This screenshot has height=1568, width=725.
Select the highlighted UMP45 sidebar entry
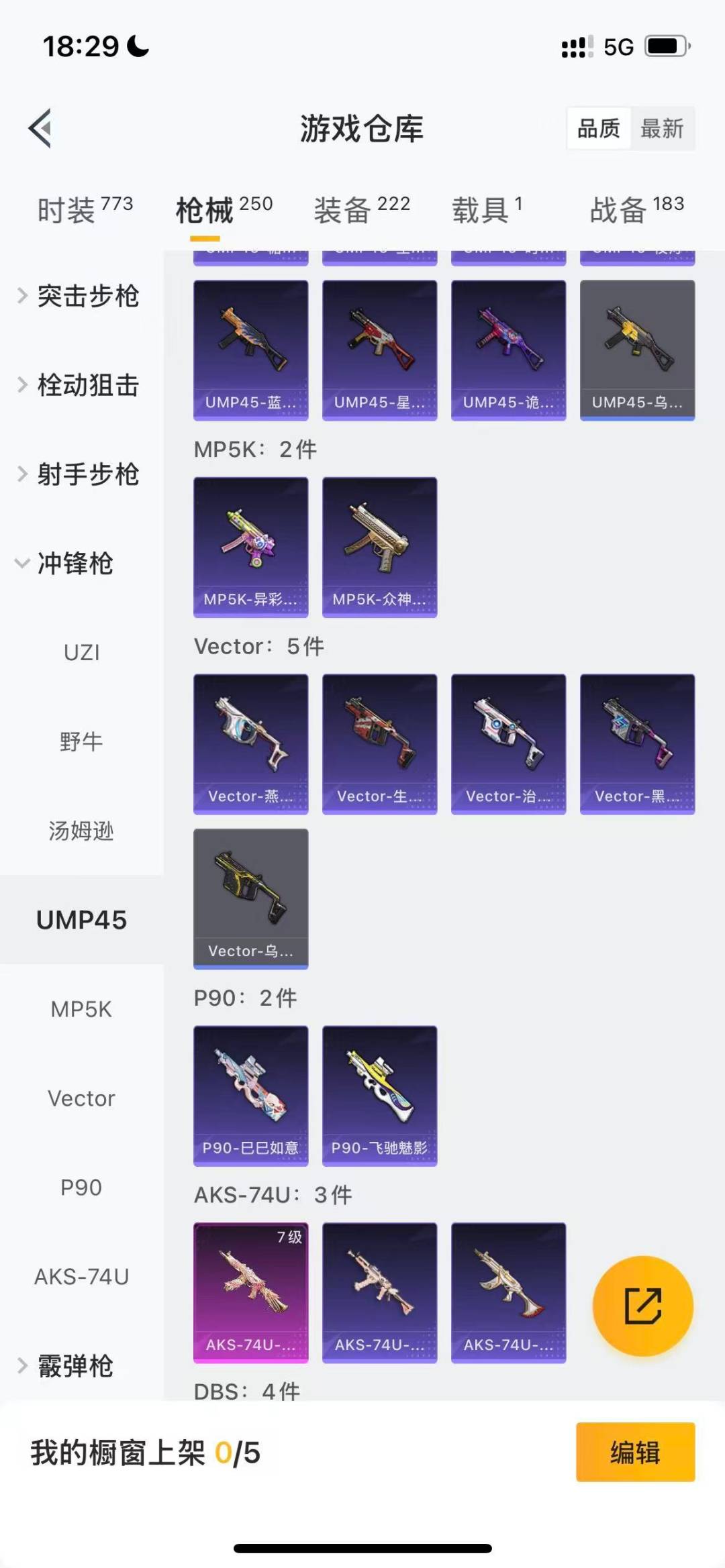point(81,920)
